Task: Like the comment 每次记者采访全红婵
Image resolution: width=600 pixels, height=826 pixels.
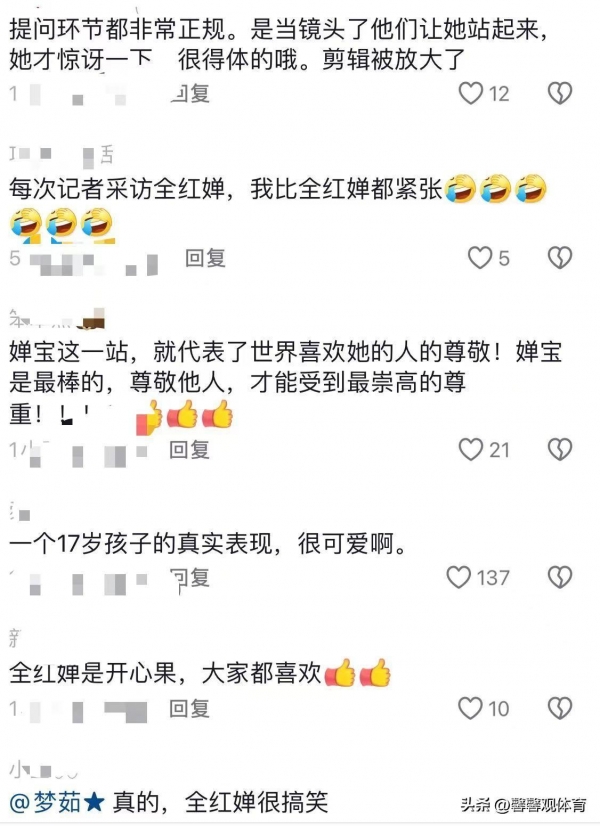Action: coord(481,258)
